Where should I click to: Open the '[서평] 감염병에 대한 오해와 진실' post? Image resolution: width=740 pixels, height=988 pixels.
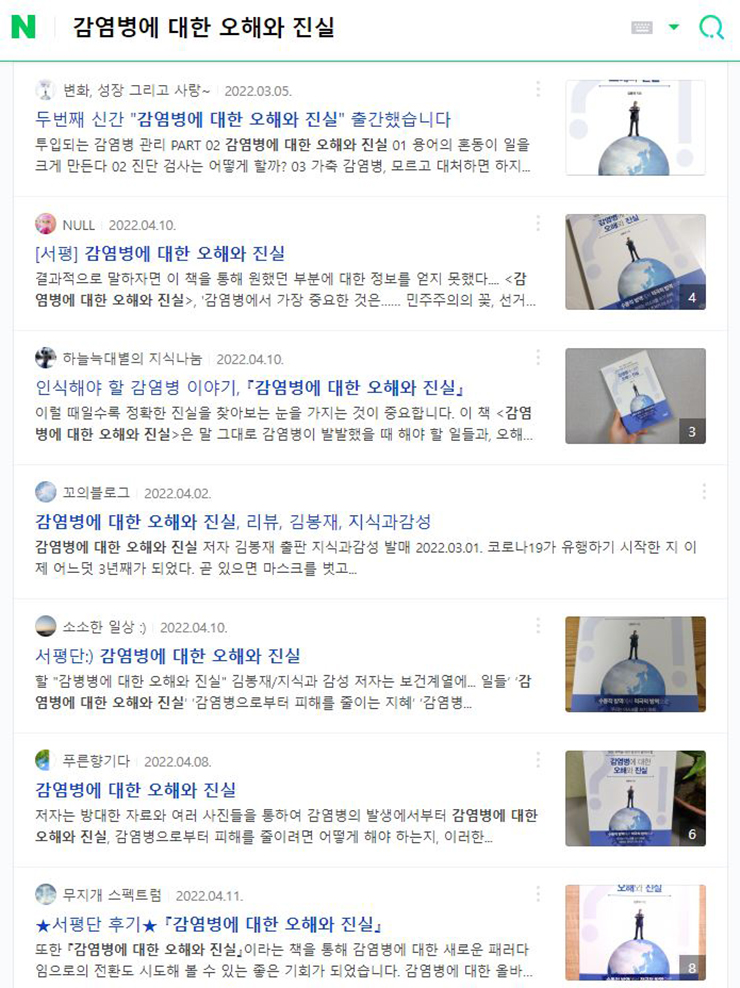[x=160, y=253]
